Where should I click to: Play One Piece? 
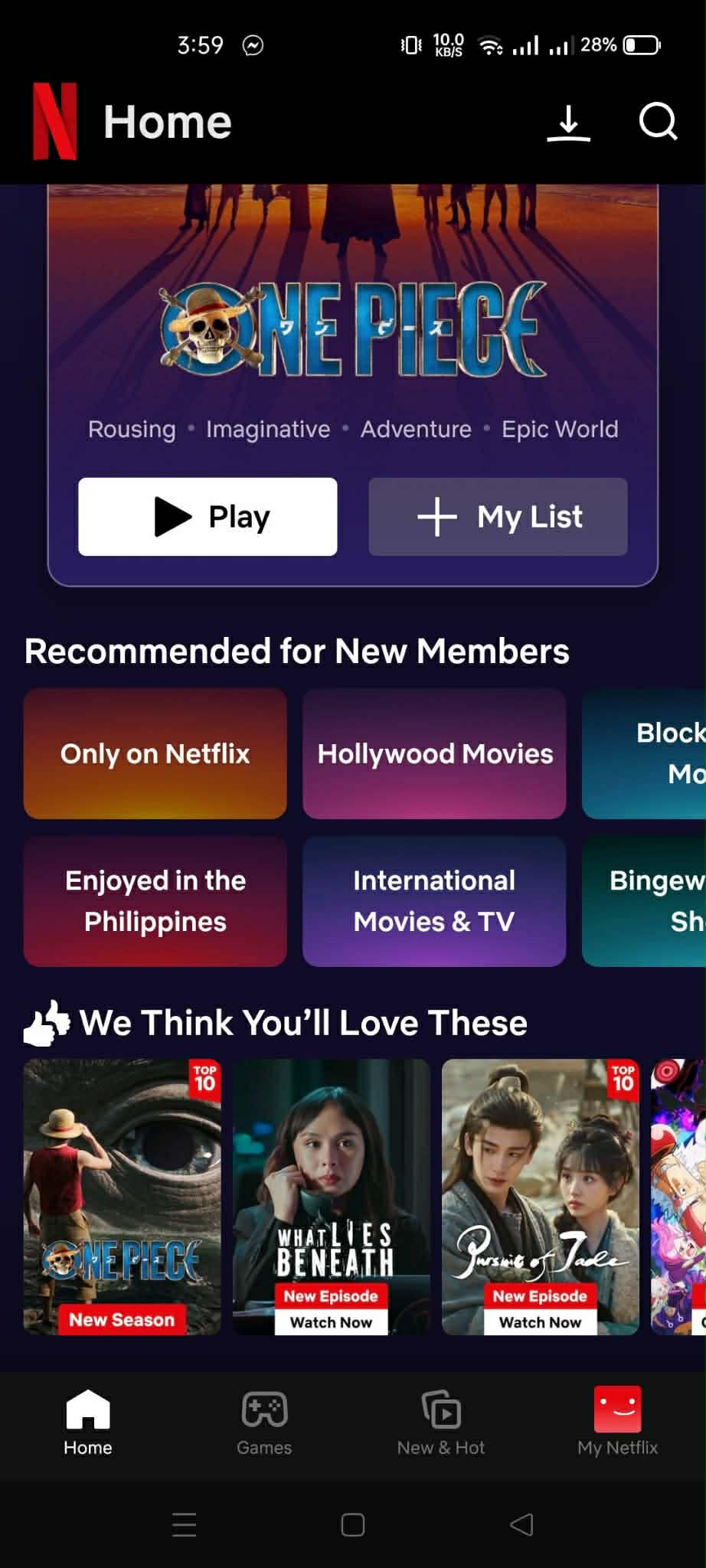pos(208,517)
